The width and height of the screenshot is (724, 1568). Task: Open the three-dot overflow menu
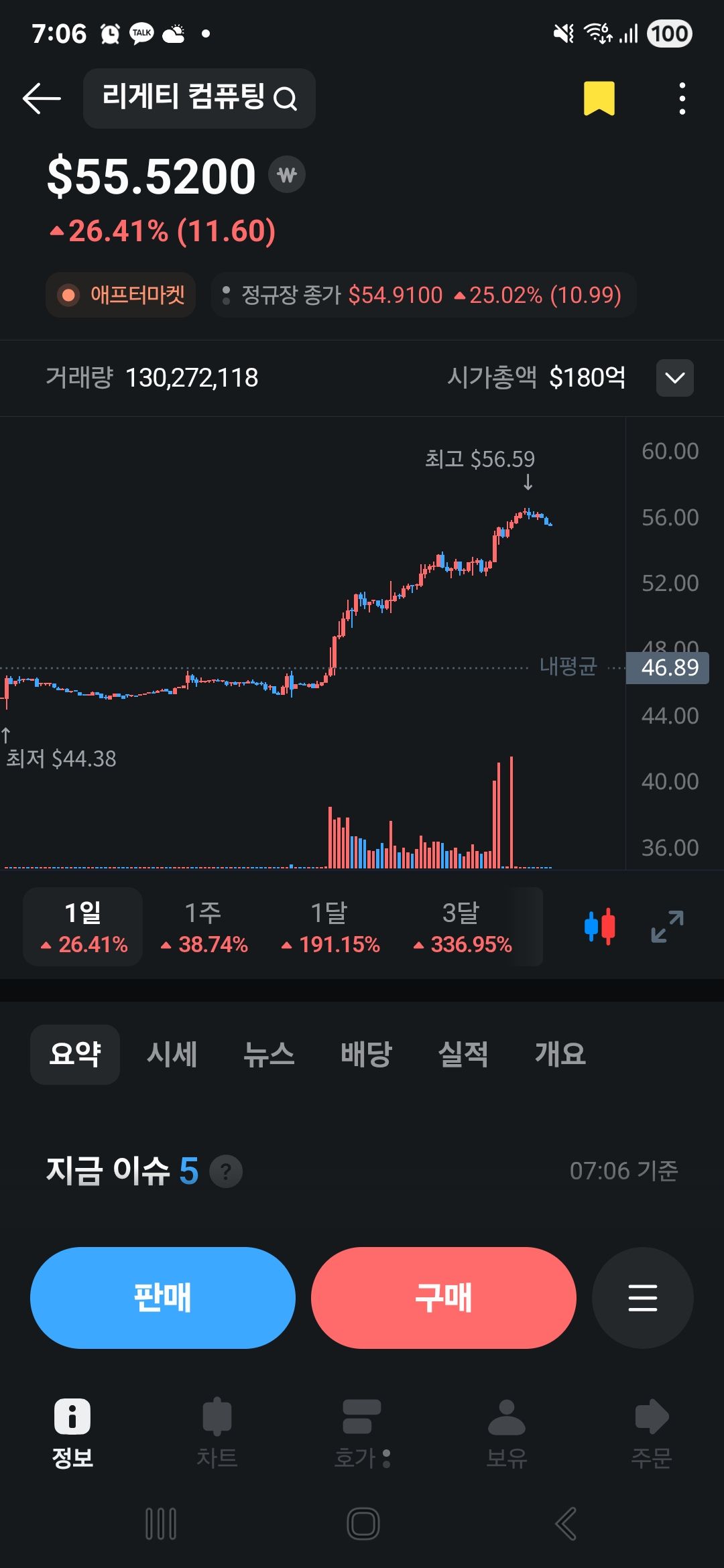[682, 99]
